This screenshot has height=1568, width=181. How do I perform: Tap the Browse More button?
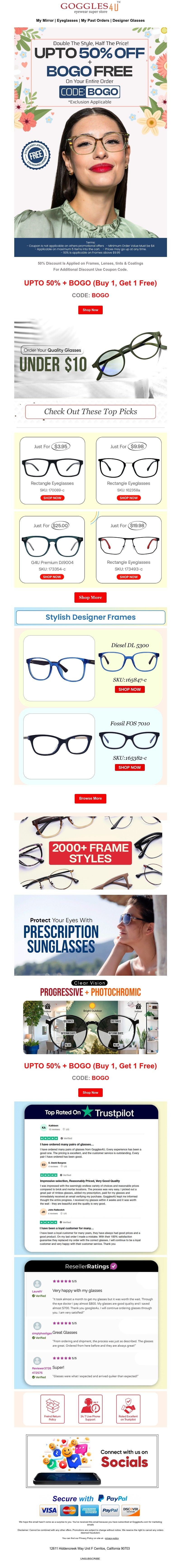tap(90, 798)
